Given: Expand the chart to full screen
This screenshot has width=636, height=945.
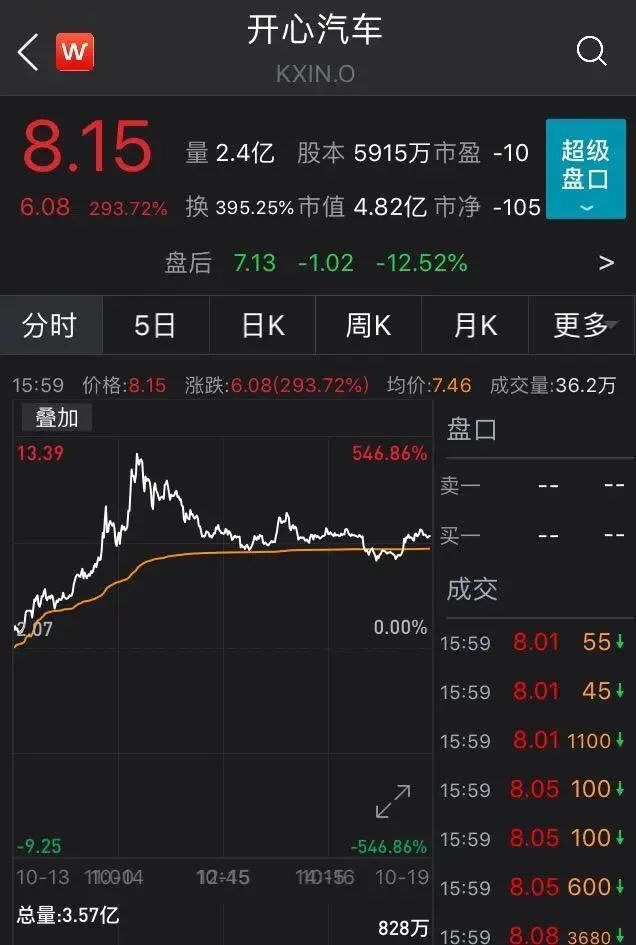Looking at the screenshot, I should click(393, 802).
